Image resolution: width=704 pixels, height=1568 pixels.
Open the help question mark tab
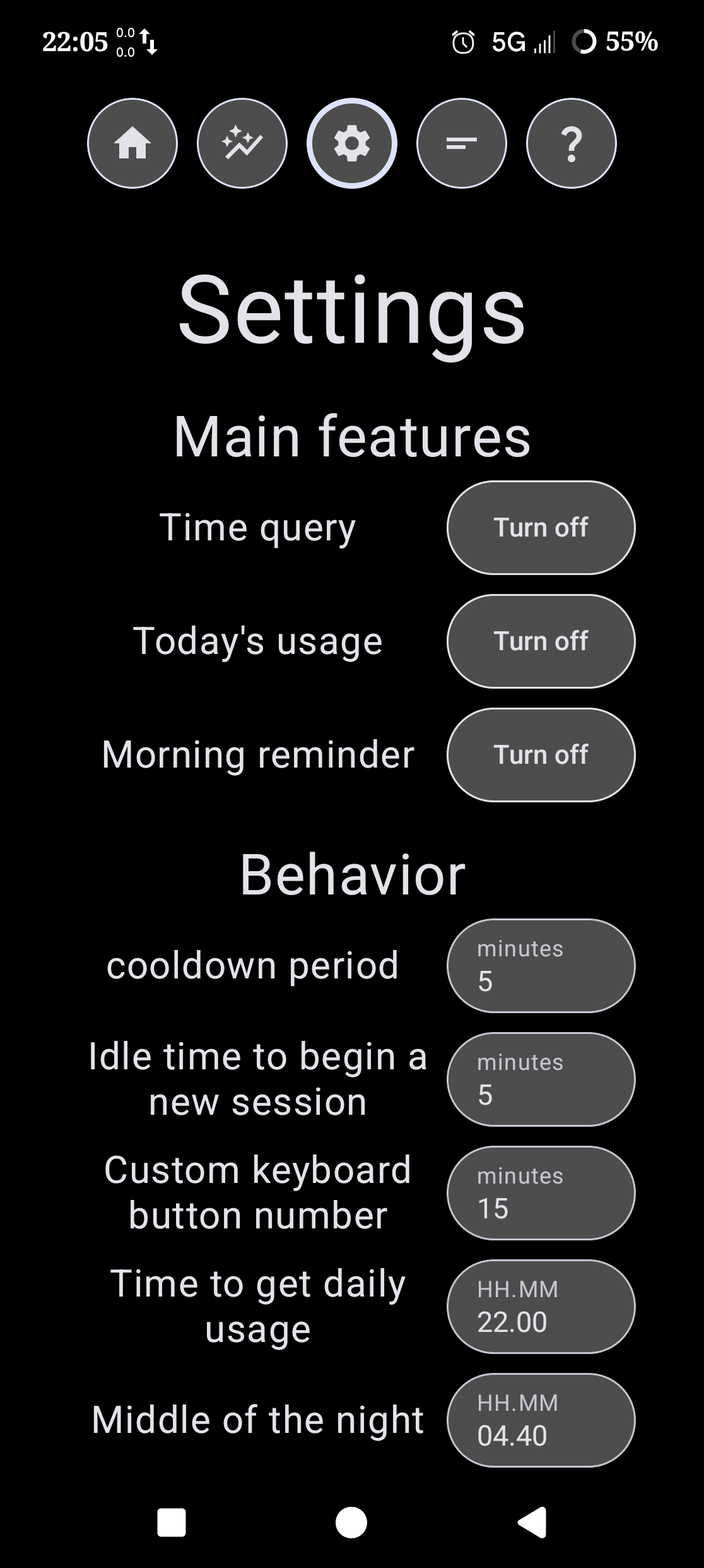click(x=572, y=143)
